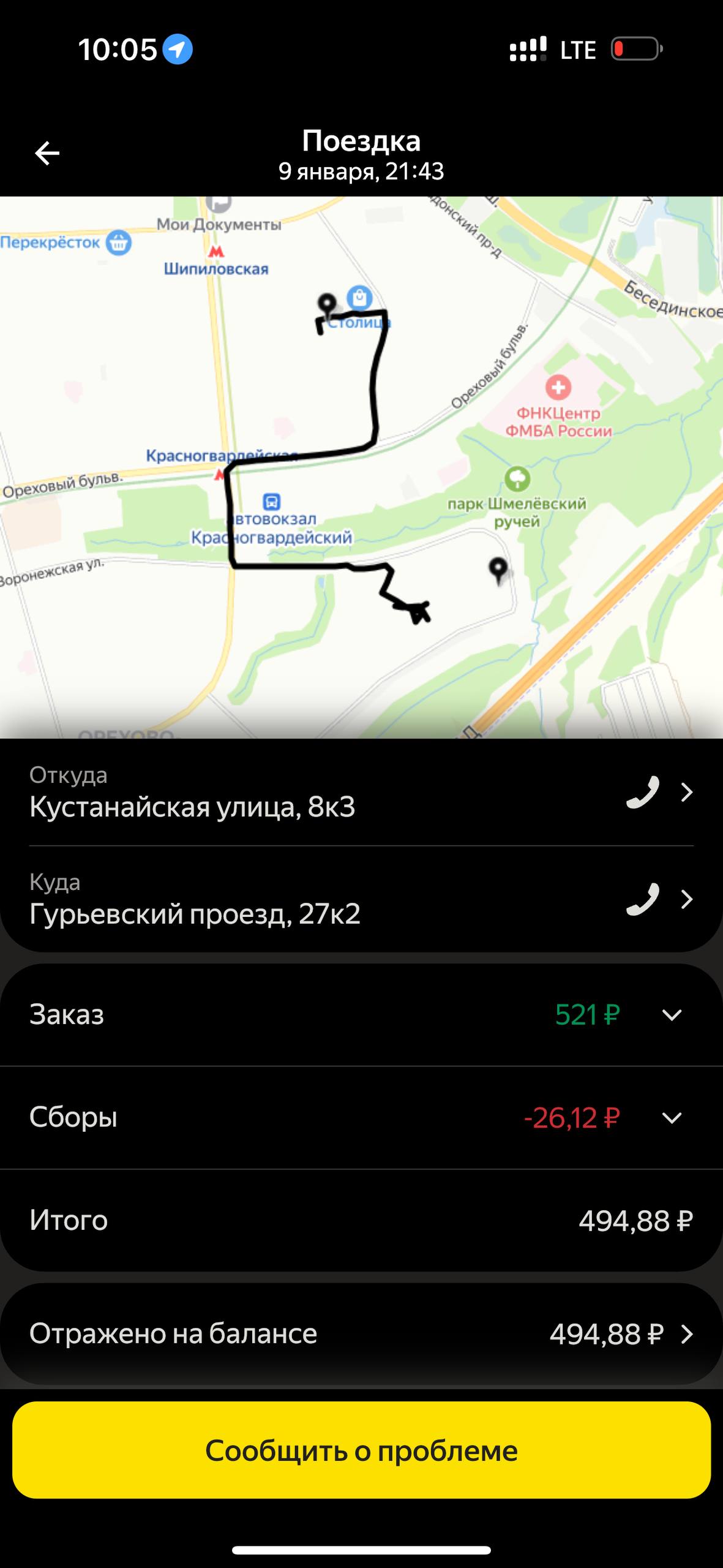This screenshot has height=1568, width=723.
Task: Open Отражено на балансе details
Action: tap(687, 1334)
